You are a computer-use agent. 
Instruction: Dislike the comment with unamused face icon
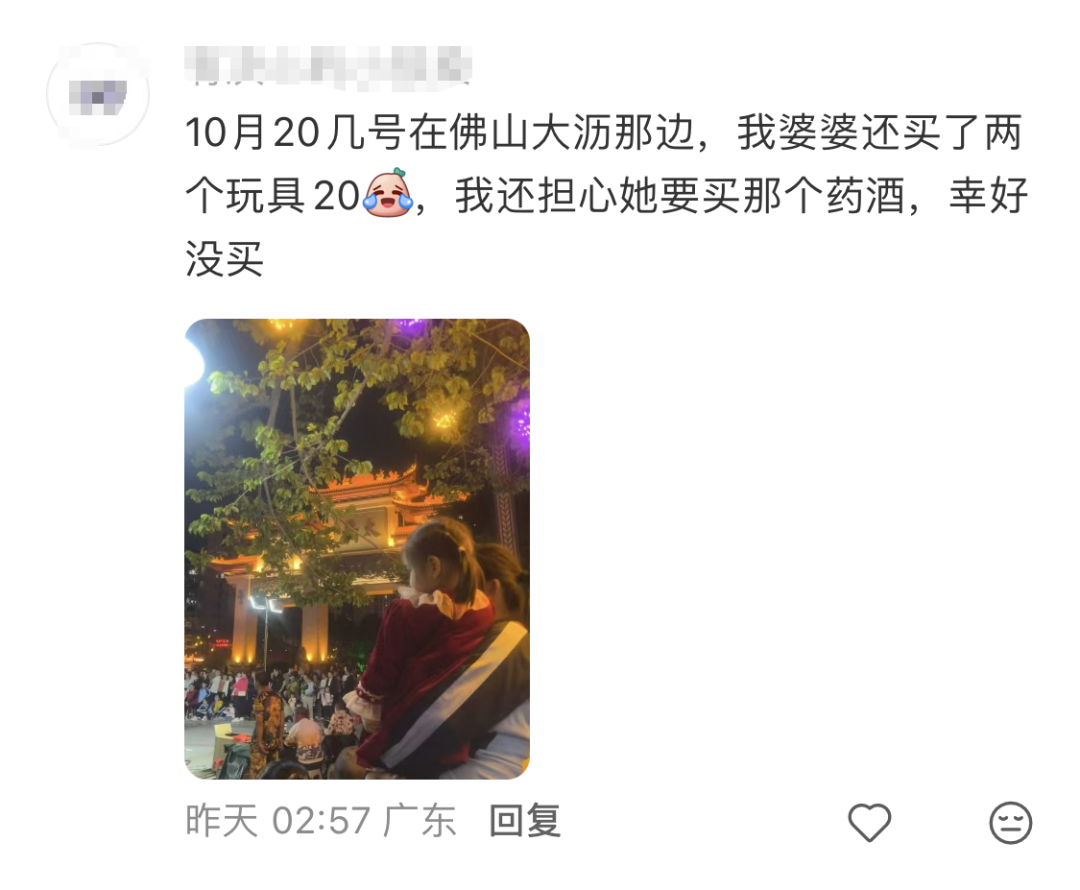[1010, 823]
